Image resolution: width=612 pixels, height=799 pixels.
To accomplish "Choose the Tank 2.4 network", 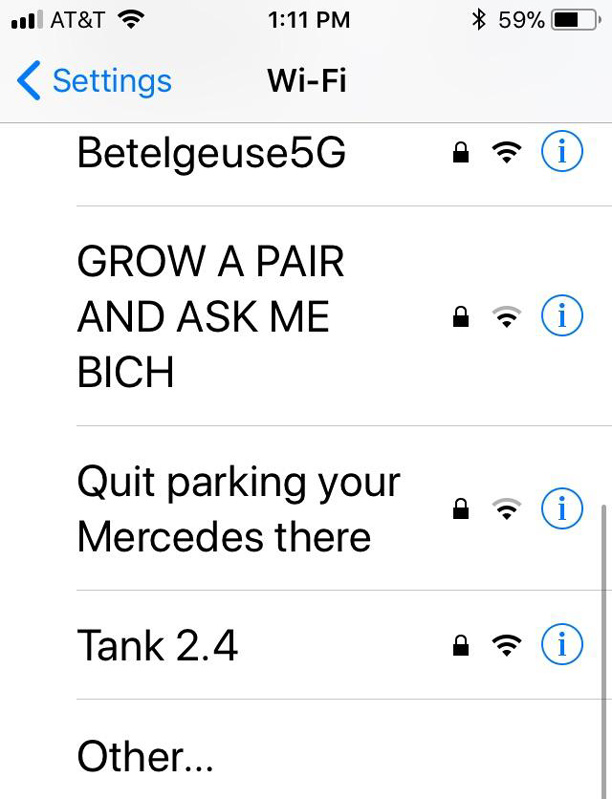I will point(158,646).
